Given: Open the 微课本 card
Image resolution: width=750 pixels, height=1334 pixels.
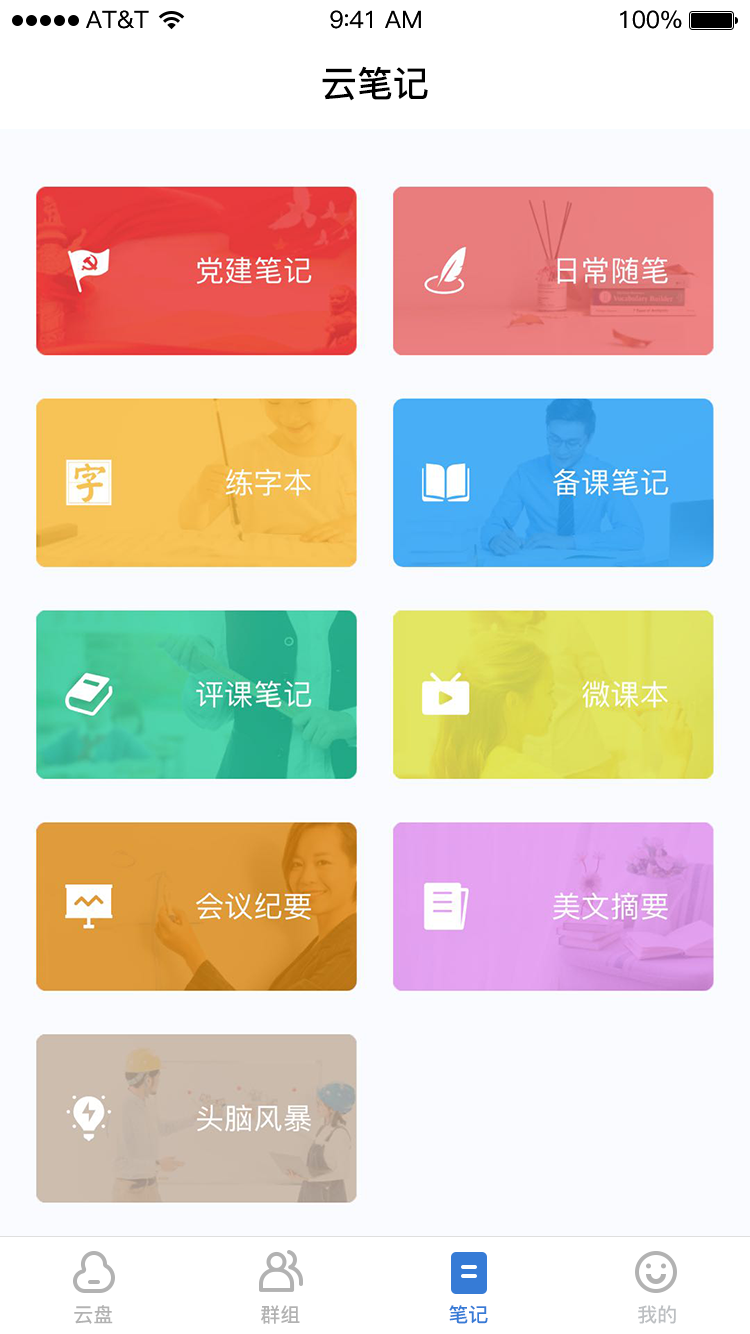Looking at the screenshot, I should tap(553, 695).
